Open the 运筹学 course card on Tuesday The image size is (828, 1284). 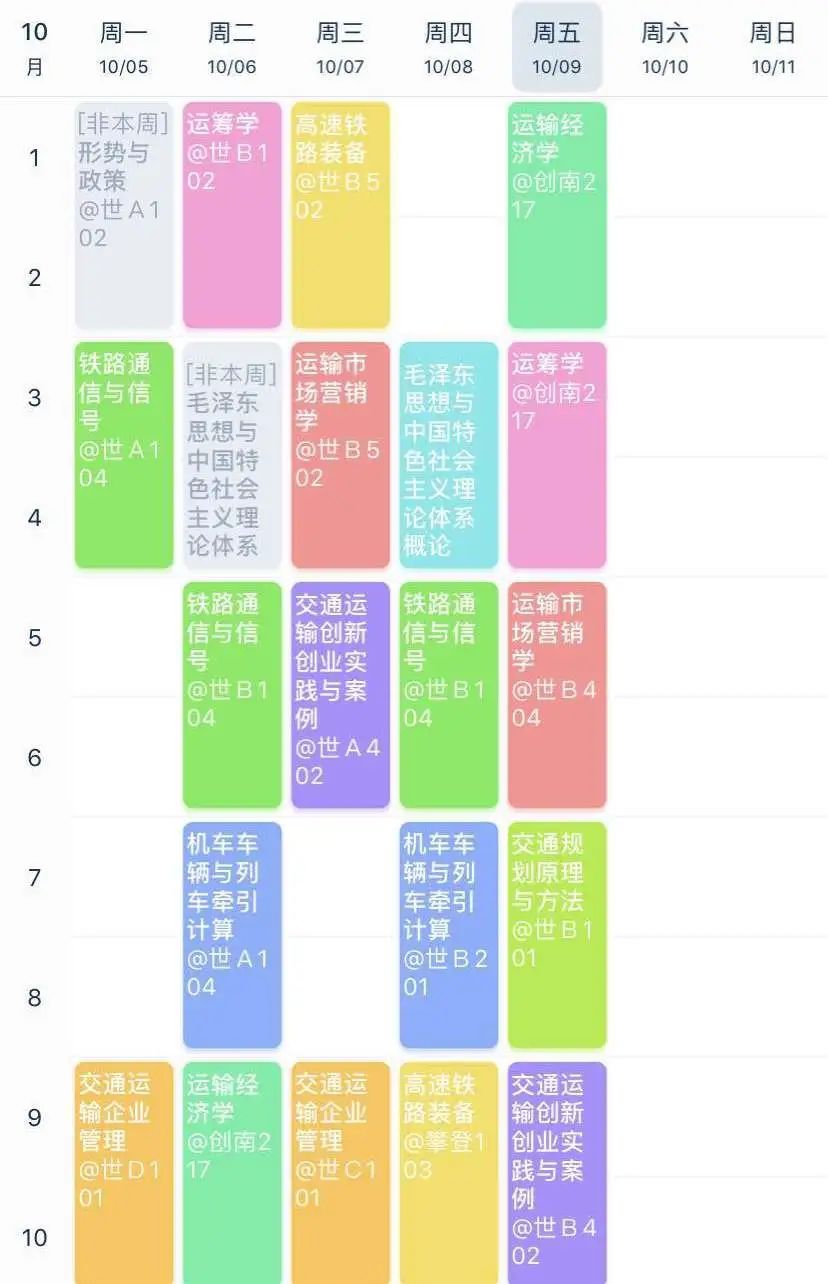[x=232, y=210]
